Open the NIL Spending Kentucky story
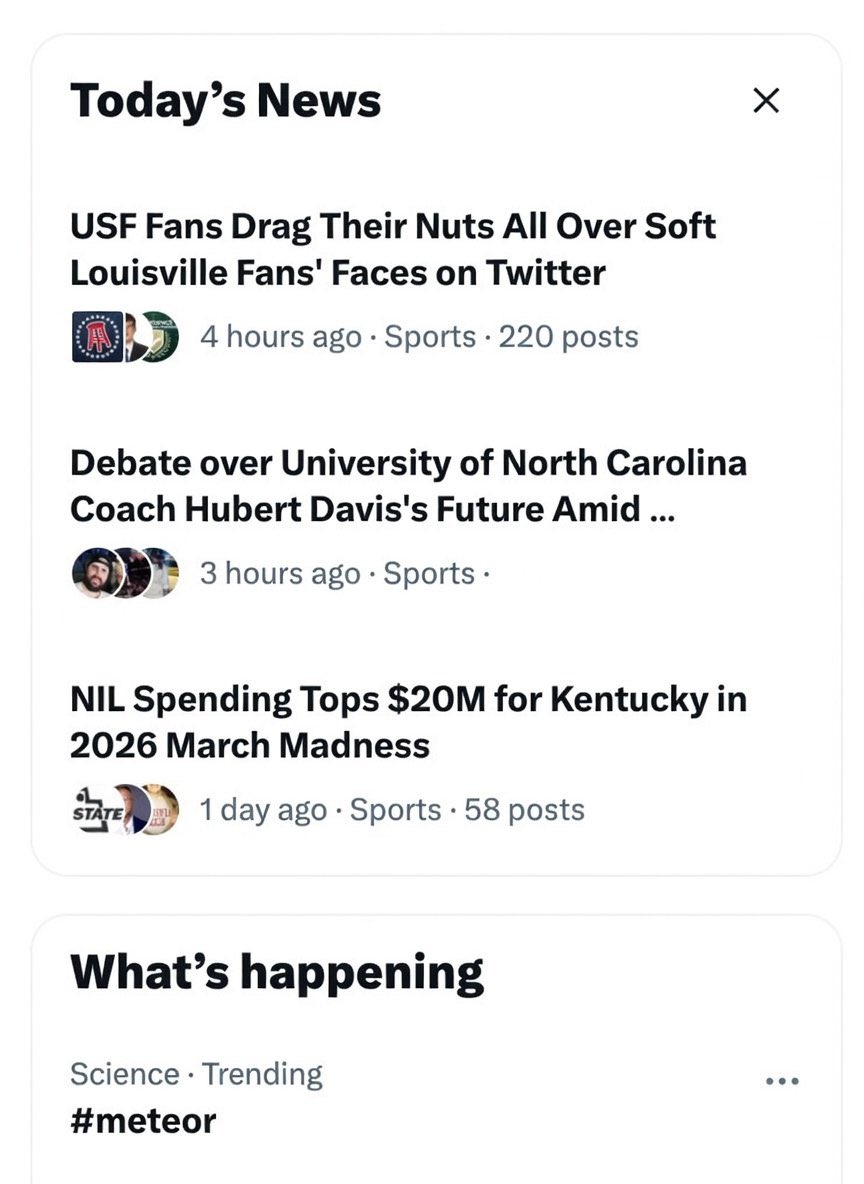The height and width of the screenshot is (1184, 864). click(408, 722)
